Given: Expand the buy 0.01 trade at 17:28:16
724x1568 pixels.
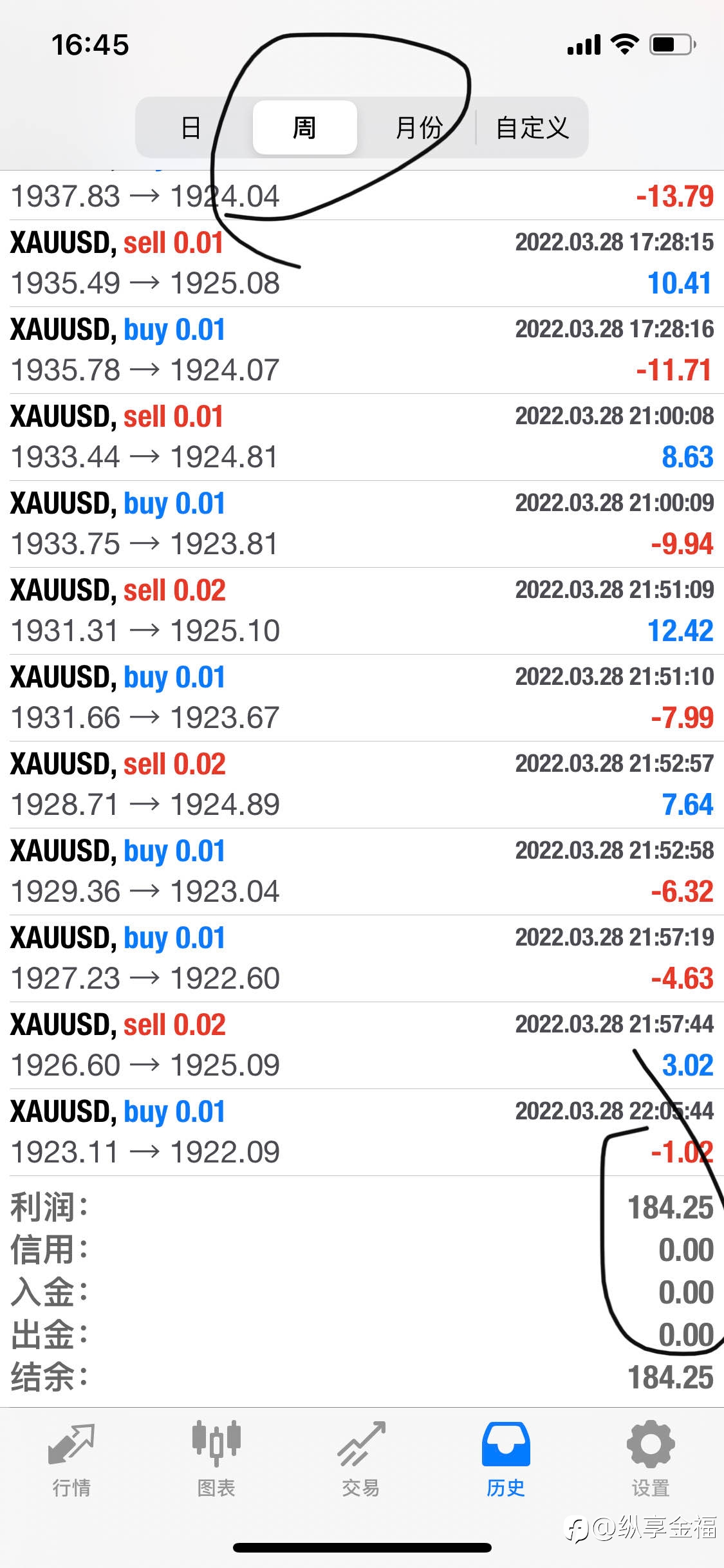Looking at the screenshot, I should [x=362, y=350].
